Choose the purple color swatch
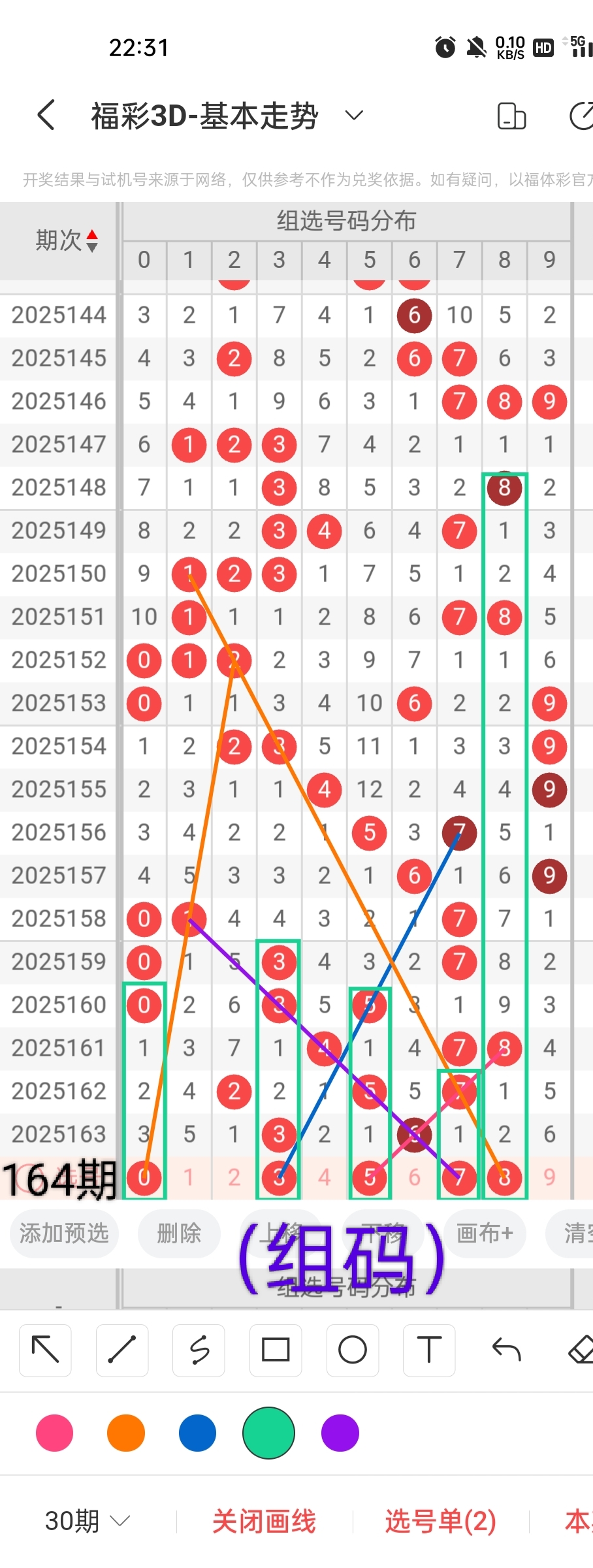Image resolution: width=593 pixels, height=1568 pixels. click(x=340, y=1433)
